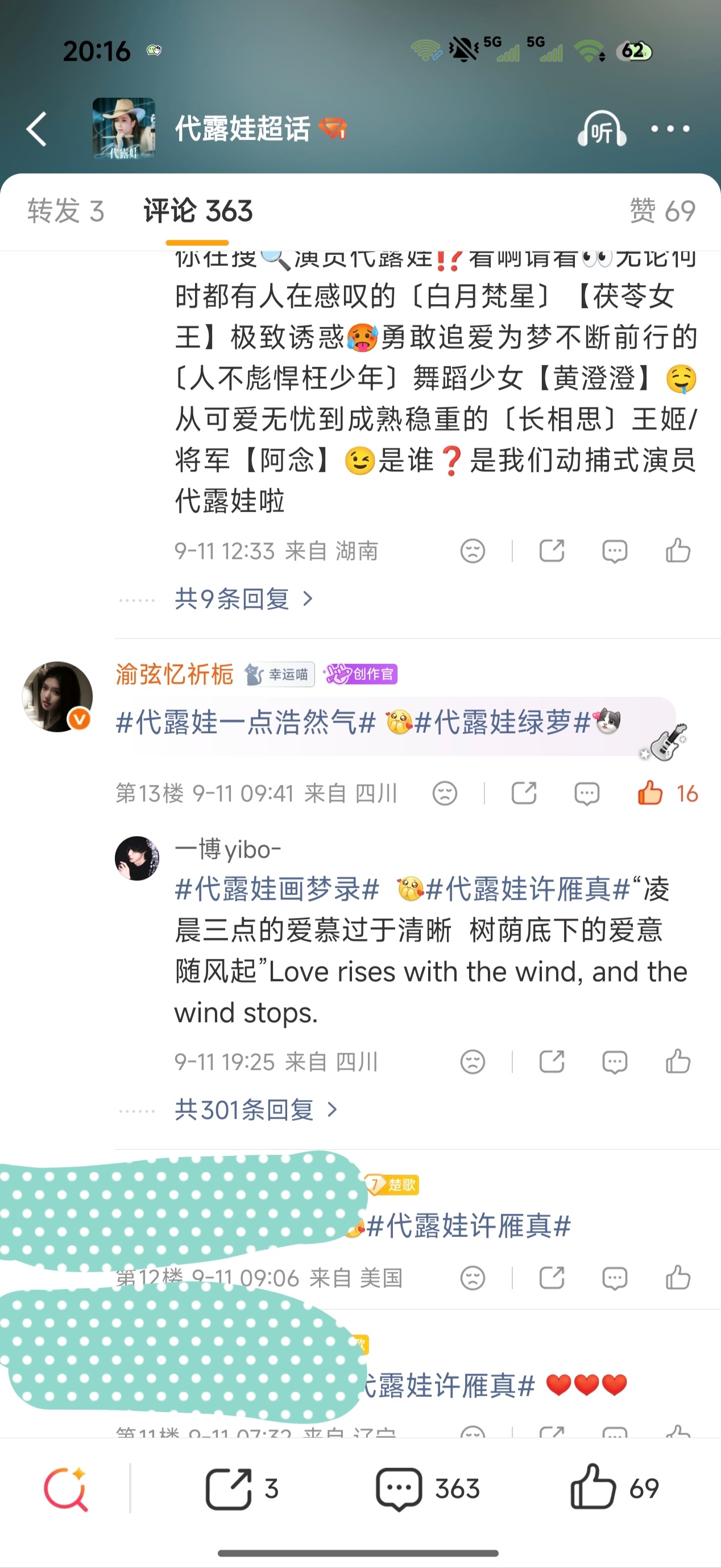
Task: Like the 第12楼 comment from 美国
Action: tap(678, 1278)
